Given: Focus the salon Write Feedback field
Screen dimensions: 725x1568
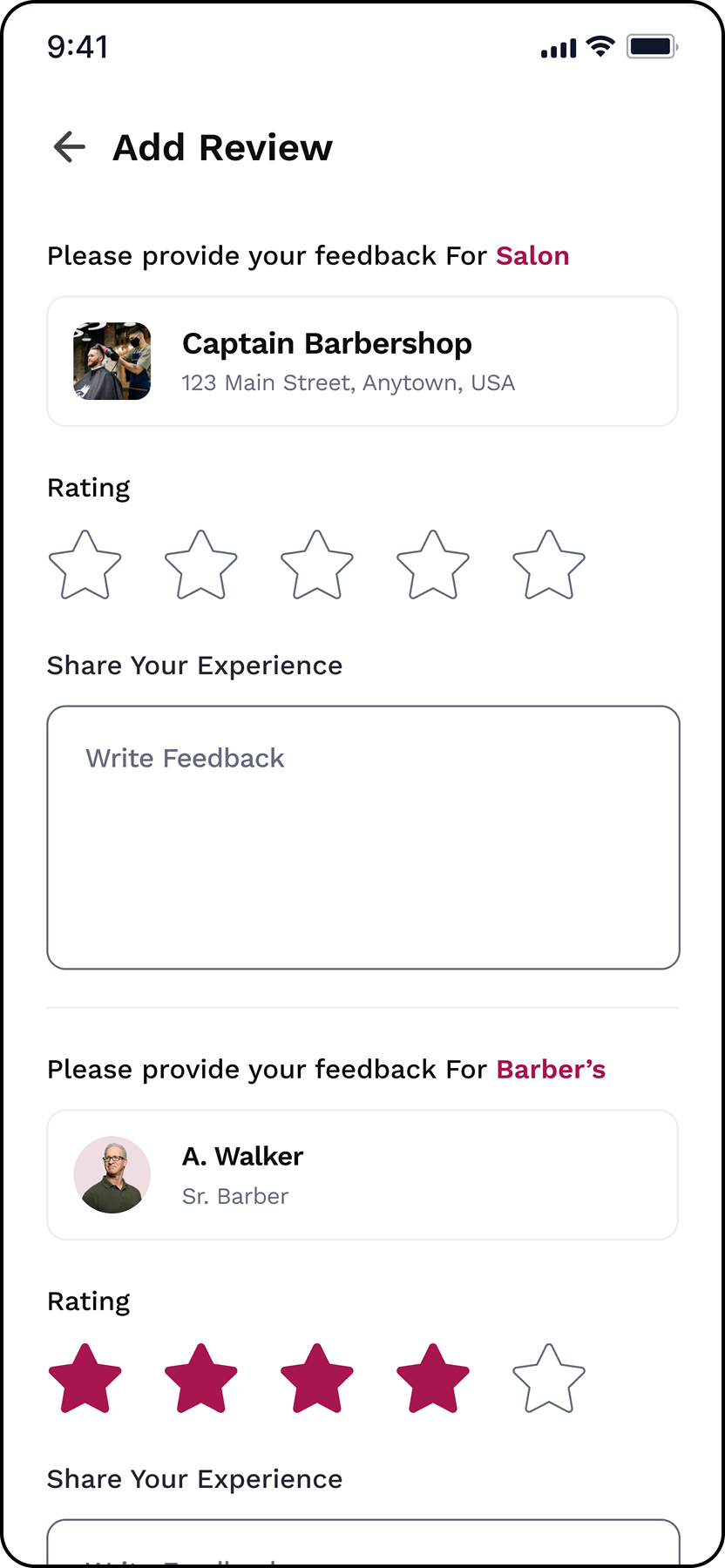Looking at the screenshot, I should point(362,836).
